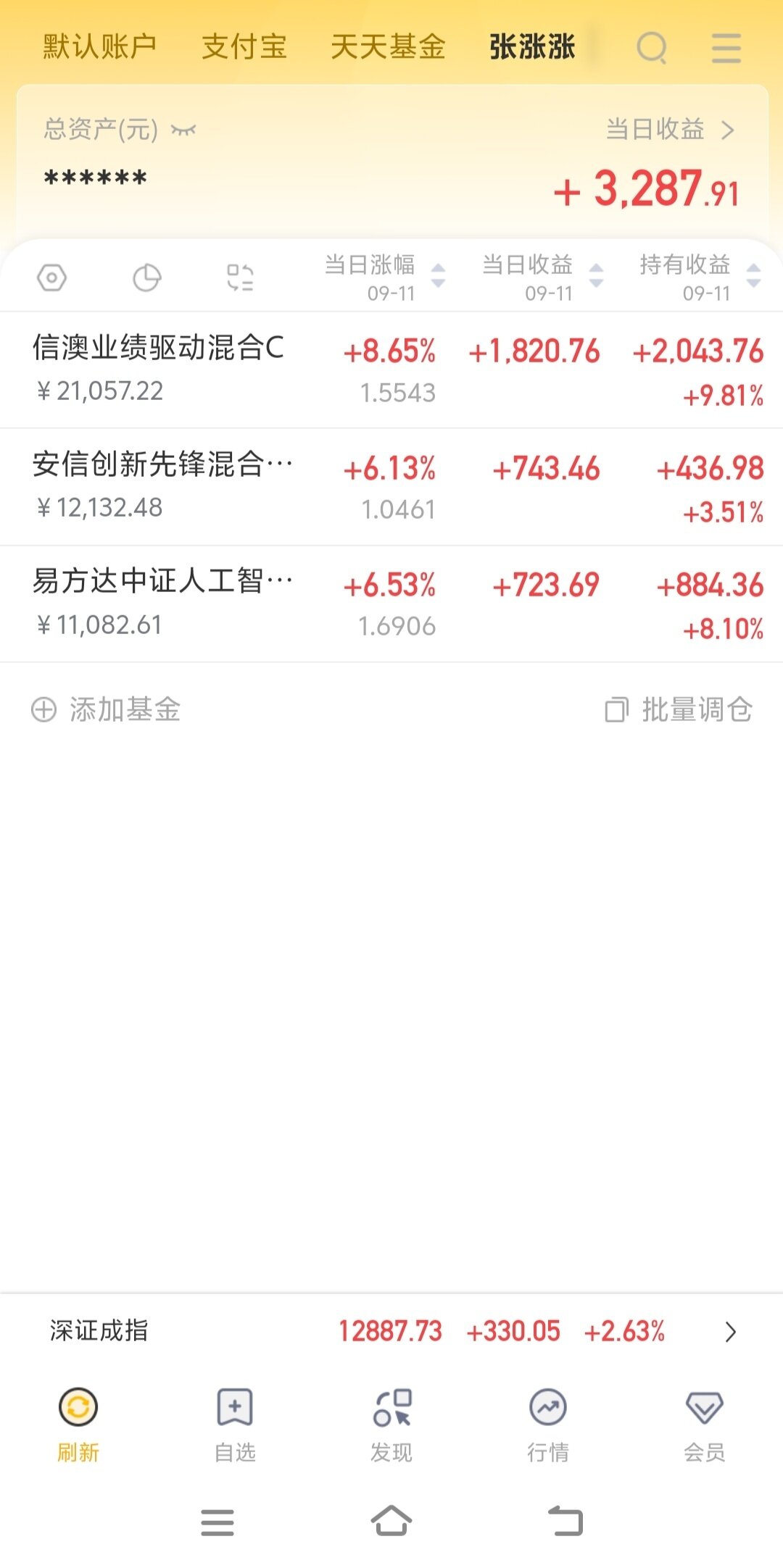Open the hexagon settings icon
The width and height of the screenshot is (783, 1568).
[x=51, y=278]
